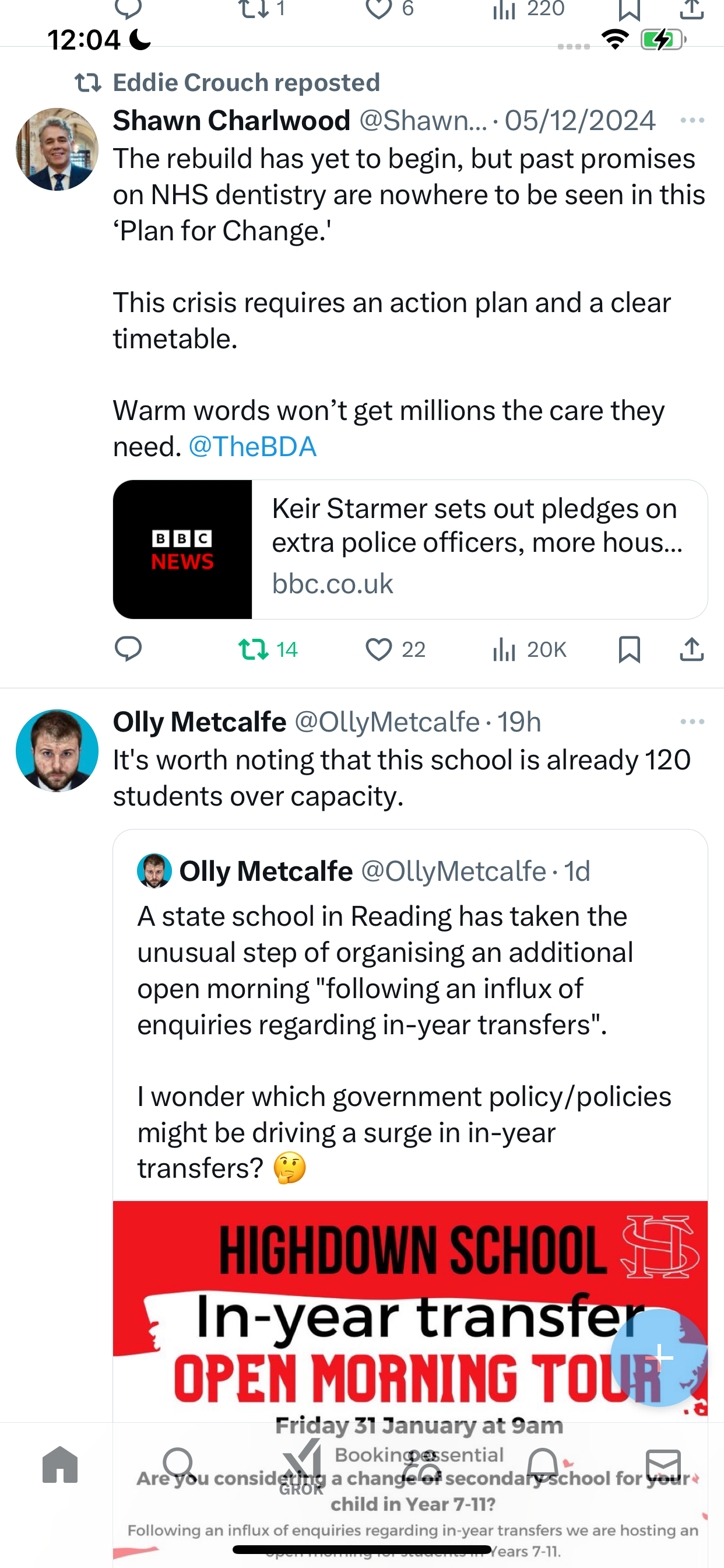View Olly Metcalfe's profile avatar
Image resolution: width=724 pixels, height=1568 pixels.
57,750
